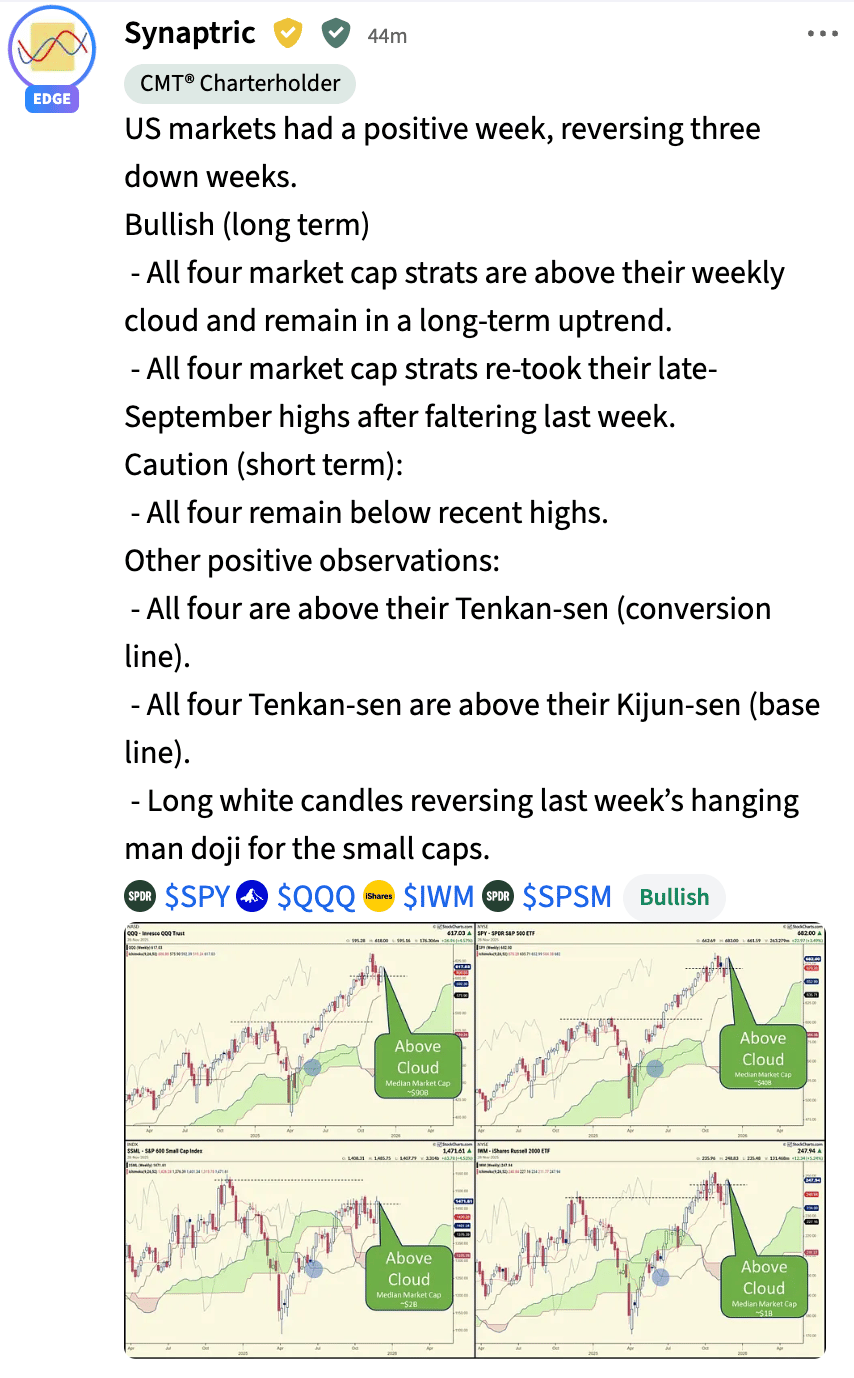Image resolution: width=854 pixels, height=1378 pixels.
Task: Open Synaptric's profile avatar
Action: [x=52, y=52]
